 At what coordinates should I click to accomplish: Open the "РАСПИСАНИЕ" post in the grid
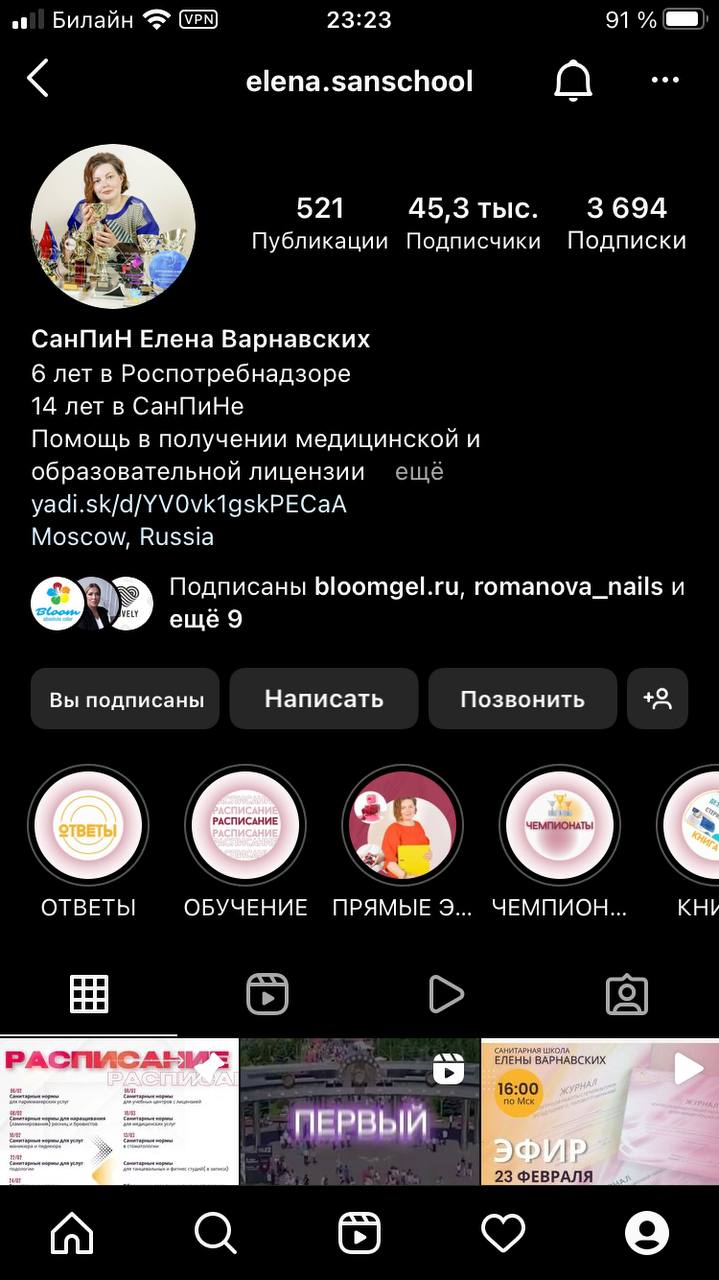tap(119, 1112)
